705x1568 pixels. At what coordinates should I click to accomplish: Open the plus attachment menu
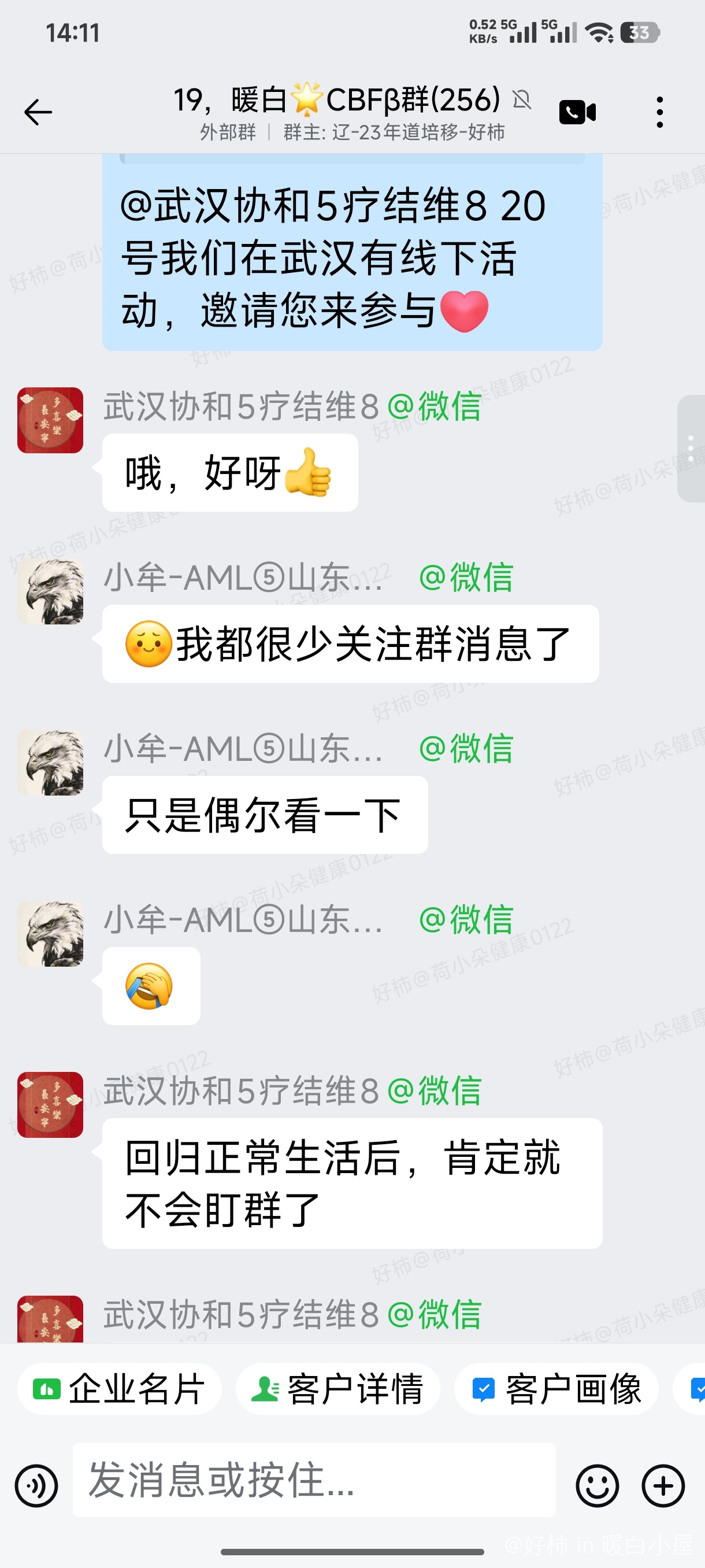pos(663,1485)
